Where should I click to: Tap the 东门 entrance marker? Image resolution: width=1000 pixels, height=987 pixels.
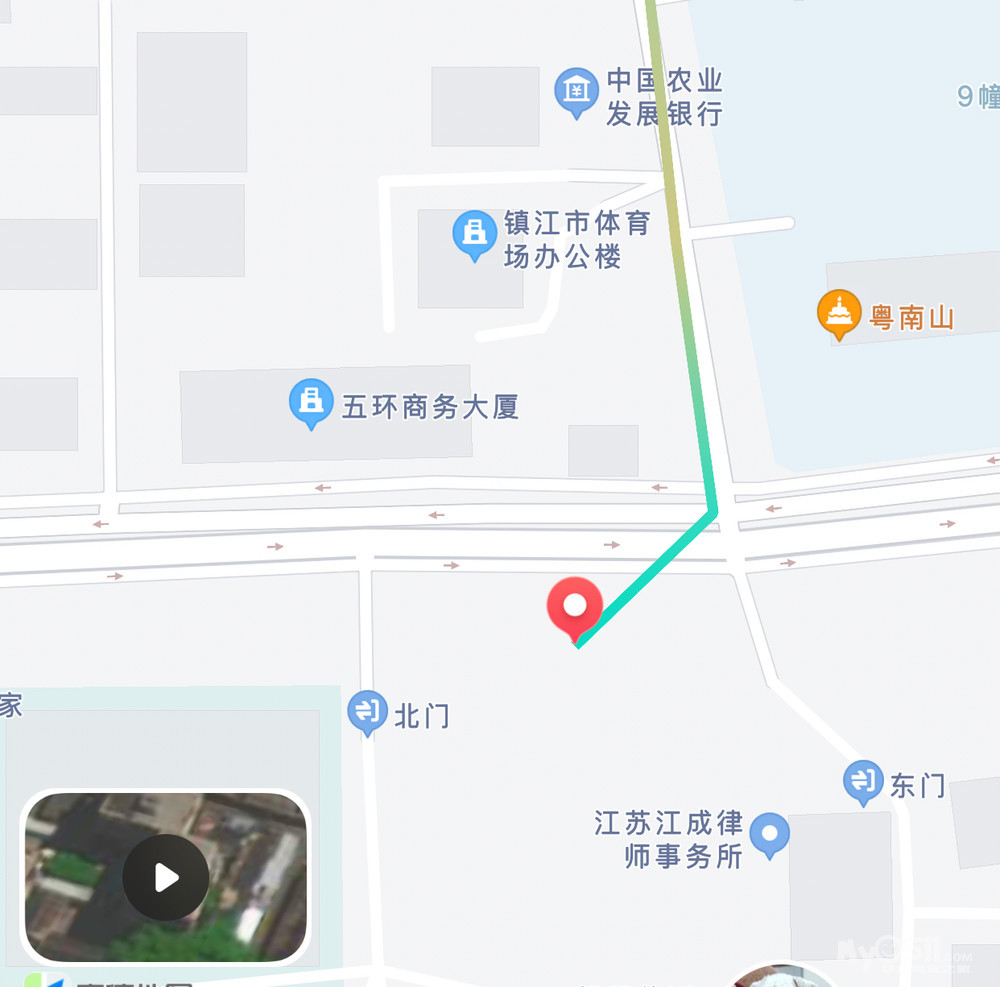tap(862, 781)
